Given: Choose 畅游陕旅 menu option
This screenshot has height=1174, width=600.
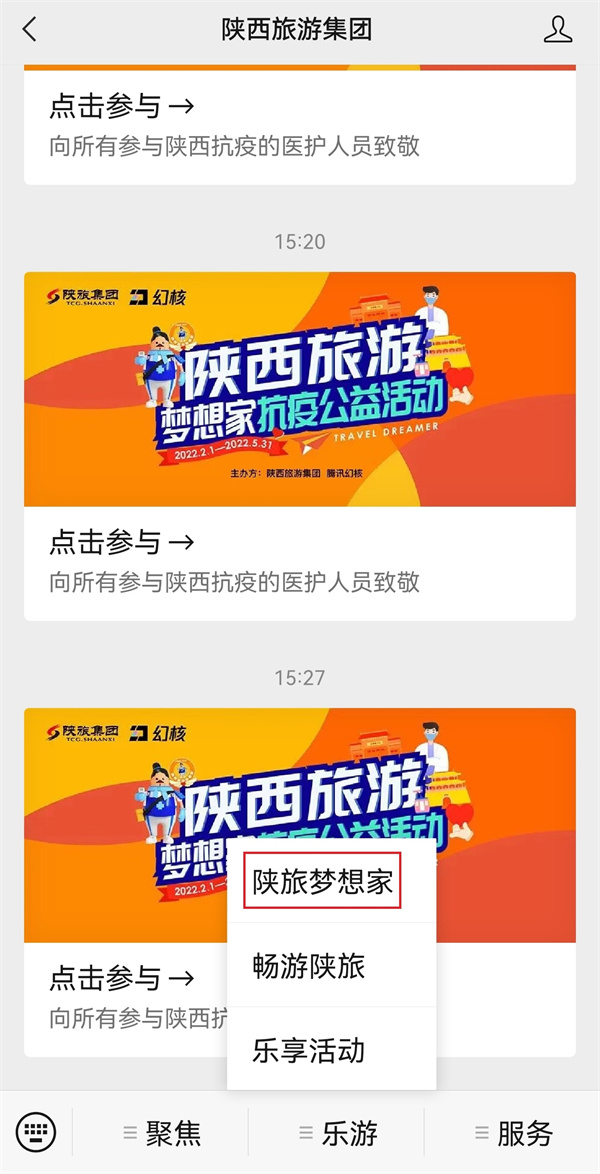Looking at the screenshot, I should [310, 966].
